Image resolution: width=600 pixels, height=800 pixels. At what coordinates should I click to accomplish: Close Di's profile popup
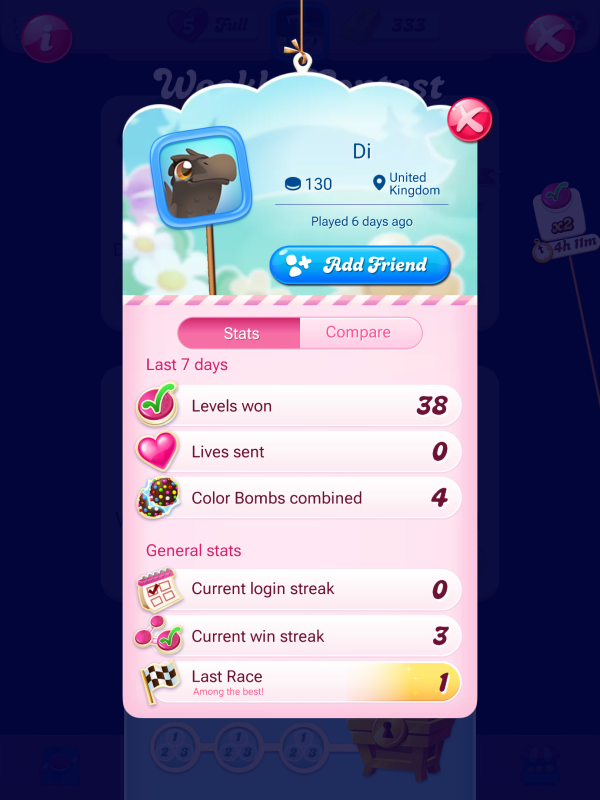468,120
